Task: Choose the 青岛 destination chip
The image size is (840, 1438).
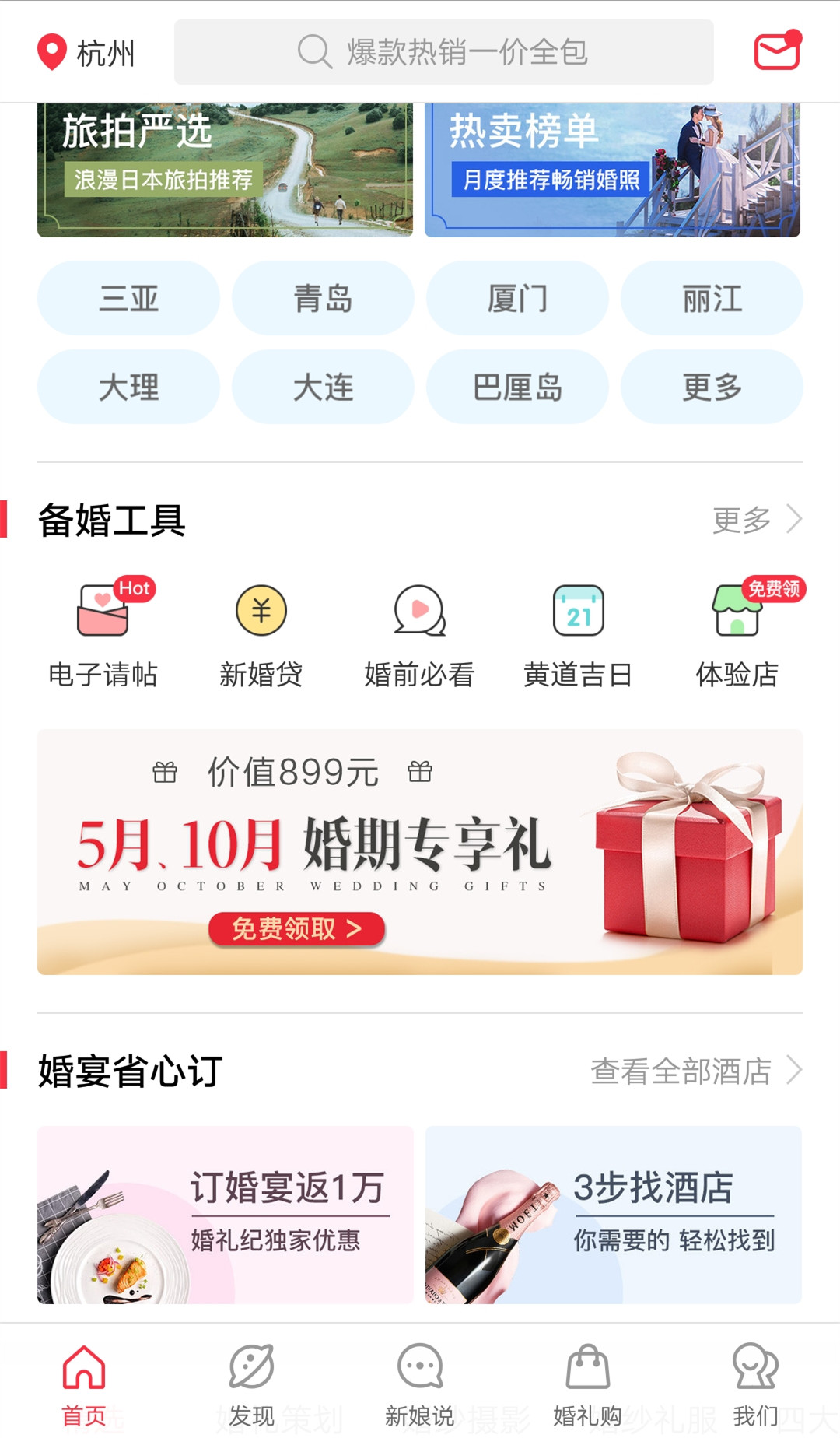Action: tap(323, 299)
